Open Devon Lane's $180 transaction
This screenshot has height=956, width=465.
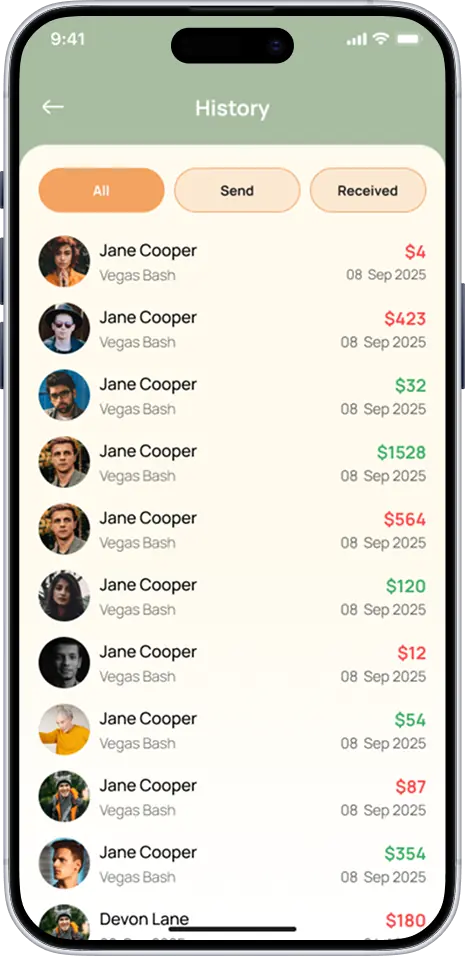(232, 922)
